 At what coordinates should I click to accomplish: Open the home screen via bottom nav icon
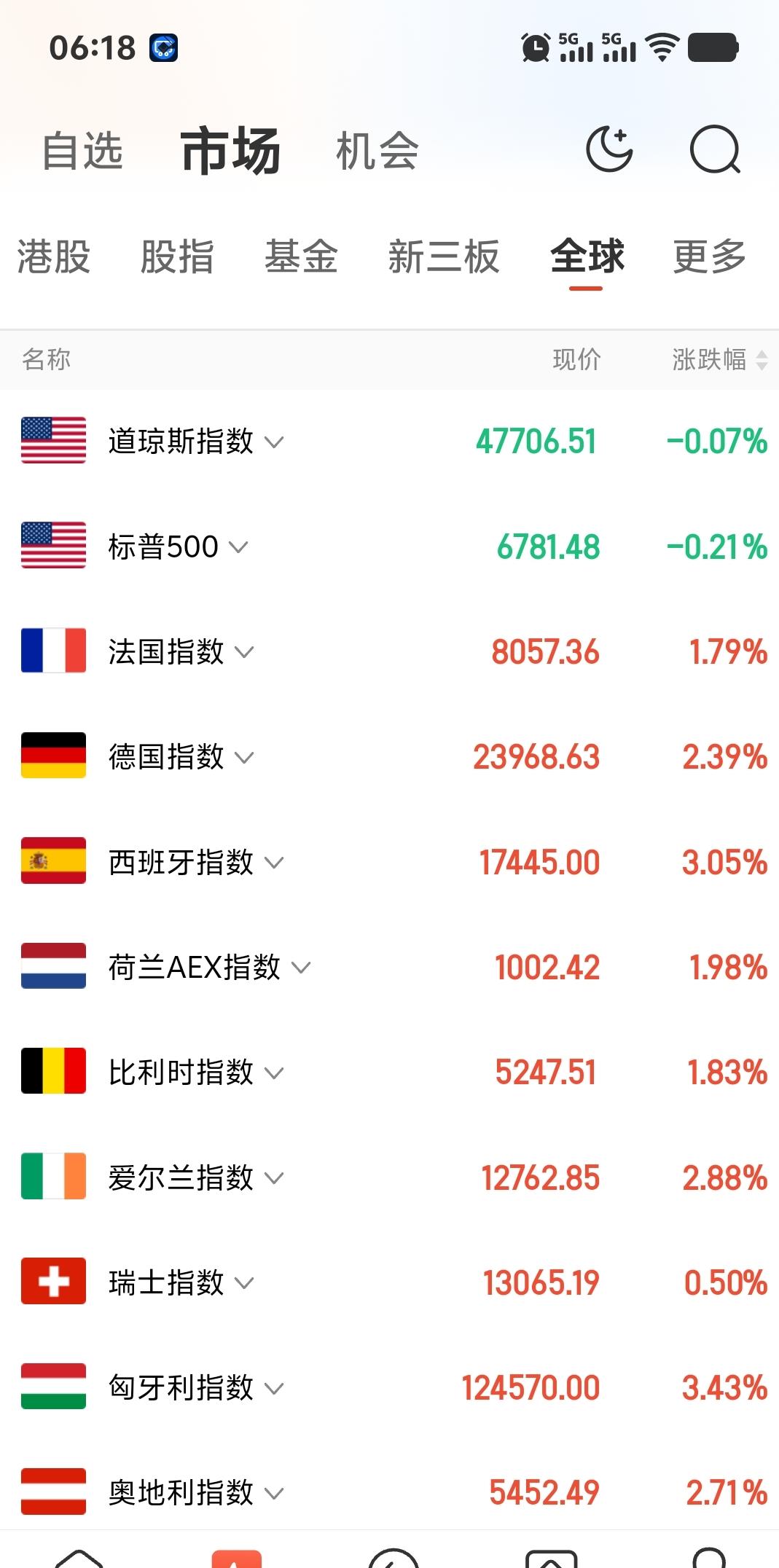click(80, 1559)
